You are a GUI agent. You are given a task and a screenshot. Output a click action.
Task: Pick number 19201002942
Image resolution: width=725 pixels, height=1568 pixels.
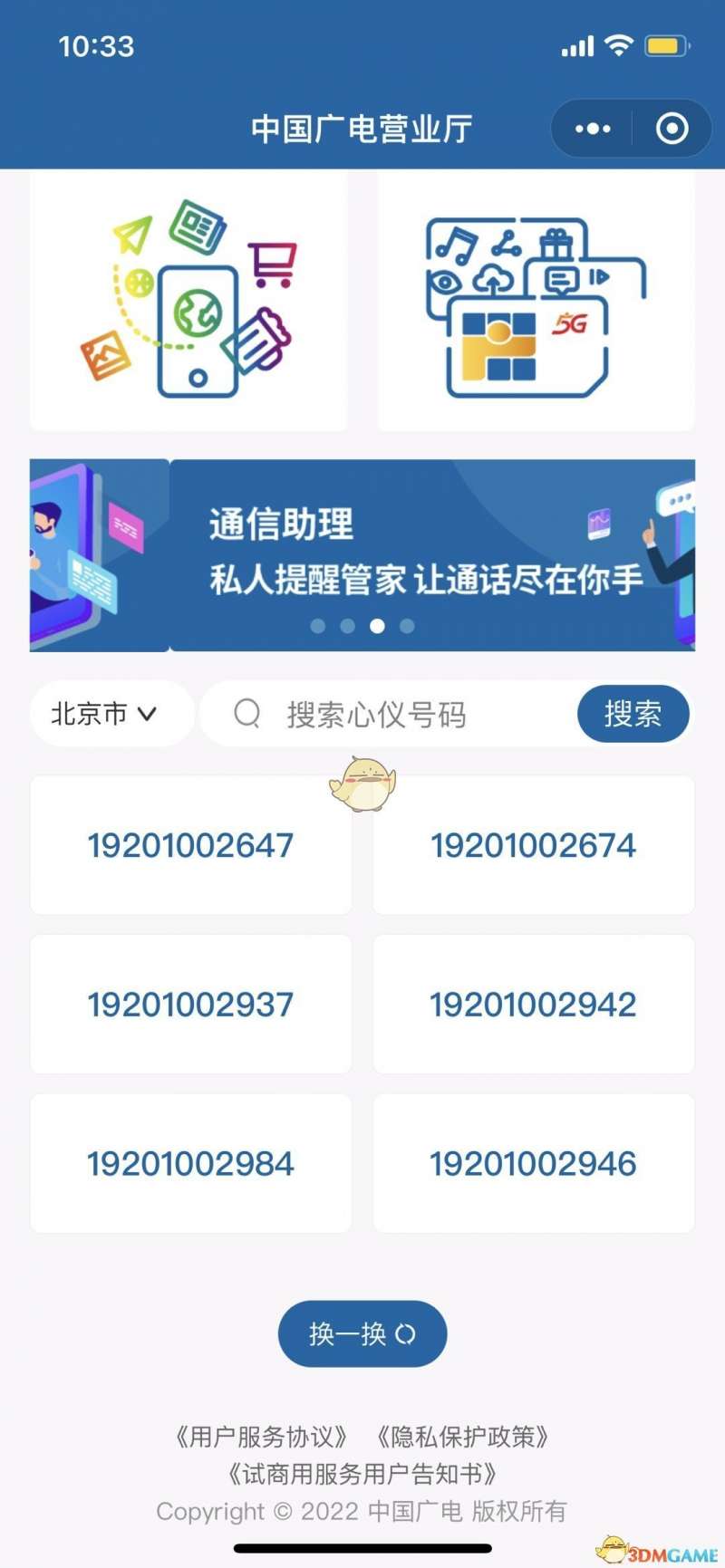point(534,1005)
